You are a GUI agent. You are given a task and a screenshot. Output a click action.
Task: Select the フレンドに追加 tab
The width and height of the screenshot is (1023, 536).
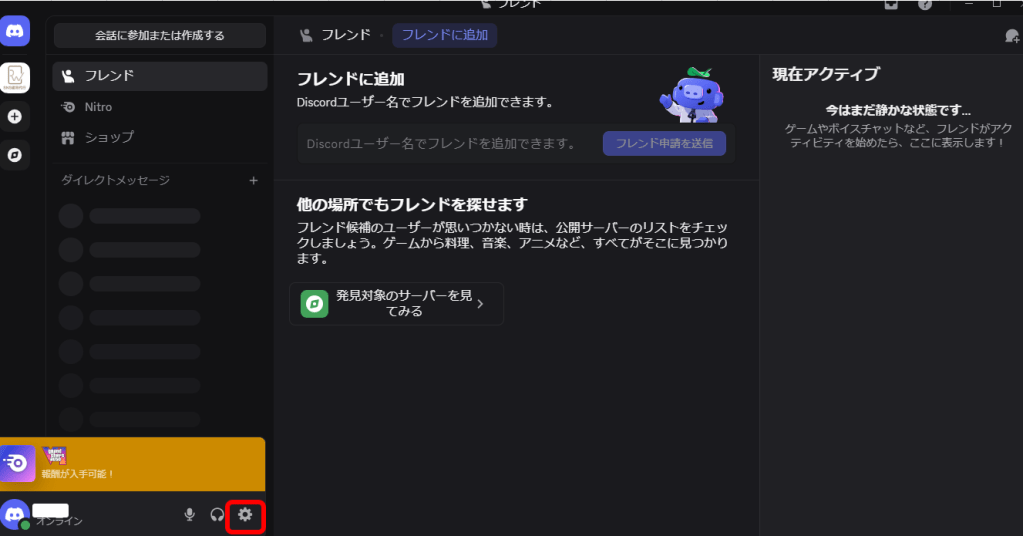[x=444, y=35]
